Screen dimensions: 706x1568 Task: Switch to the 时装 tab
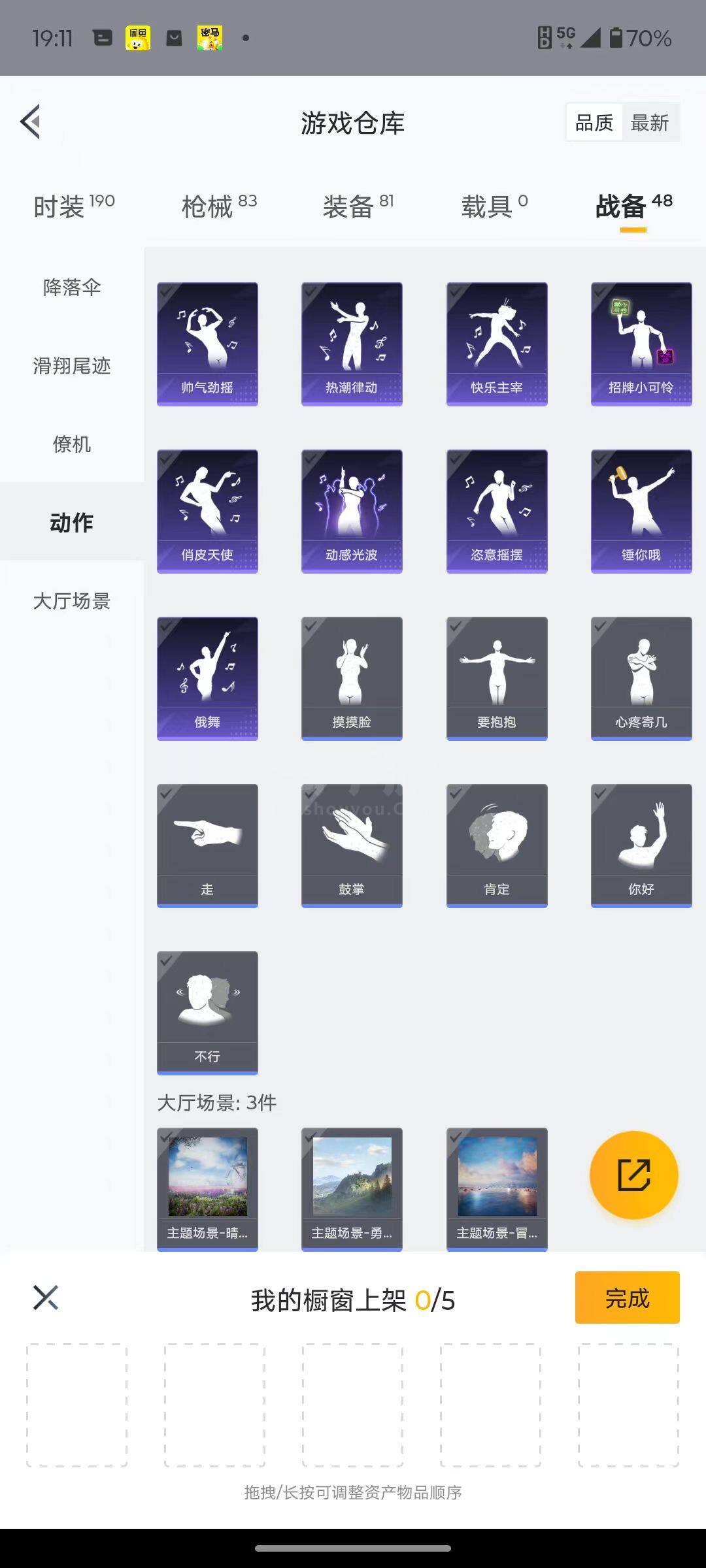pos(73,206)
